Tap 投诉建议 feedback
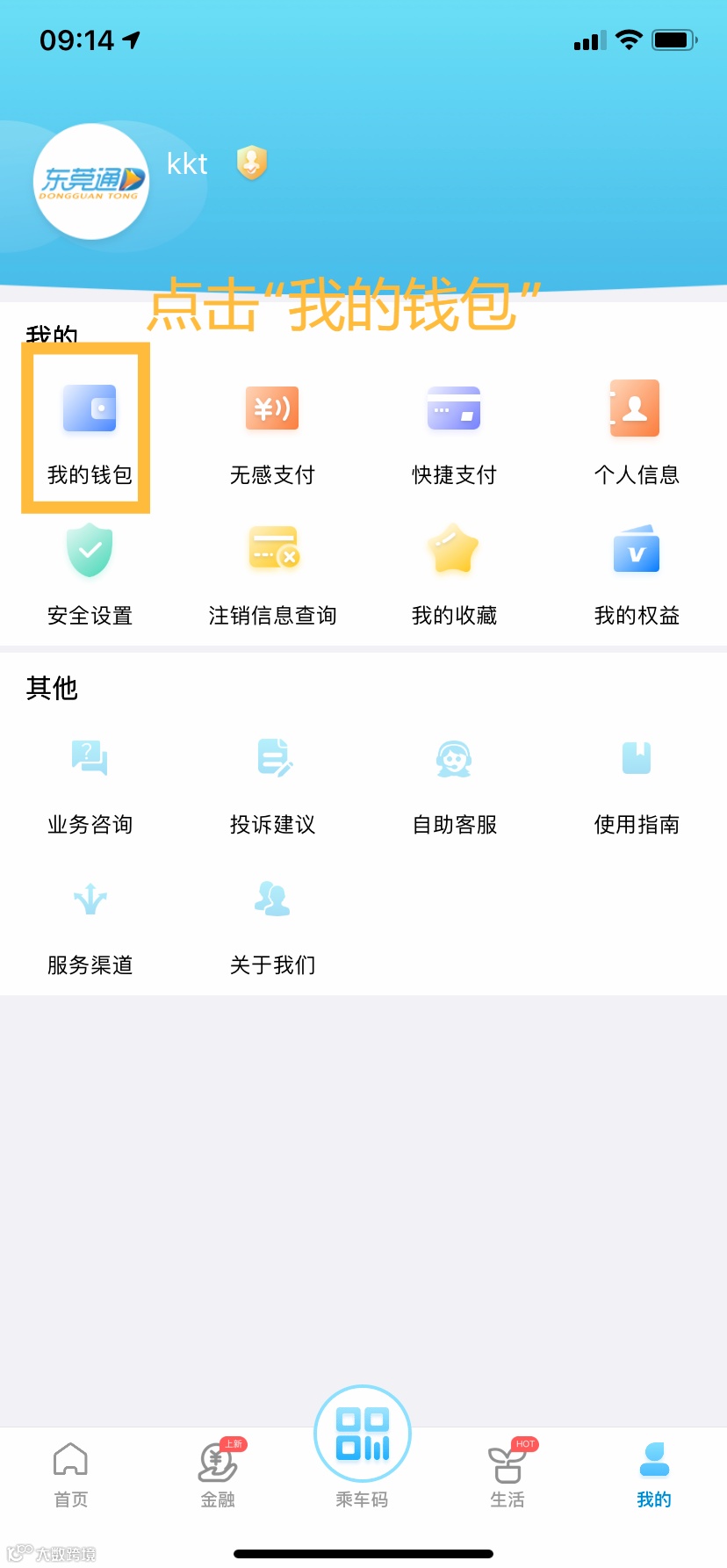The image size is (727, 1568). [272, 780]
